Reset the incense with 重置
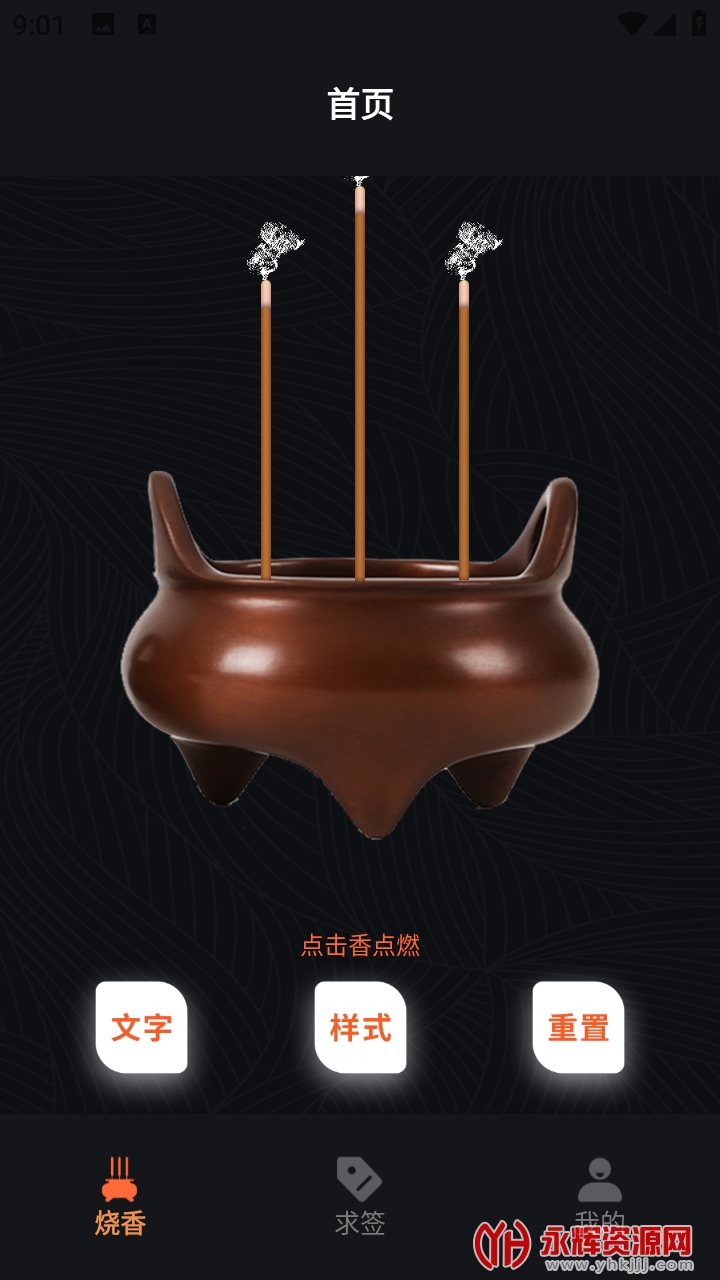Image resolution: width=720 pixels, height=1280 pixels. coord(578,1027)
